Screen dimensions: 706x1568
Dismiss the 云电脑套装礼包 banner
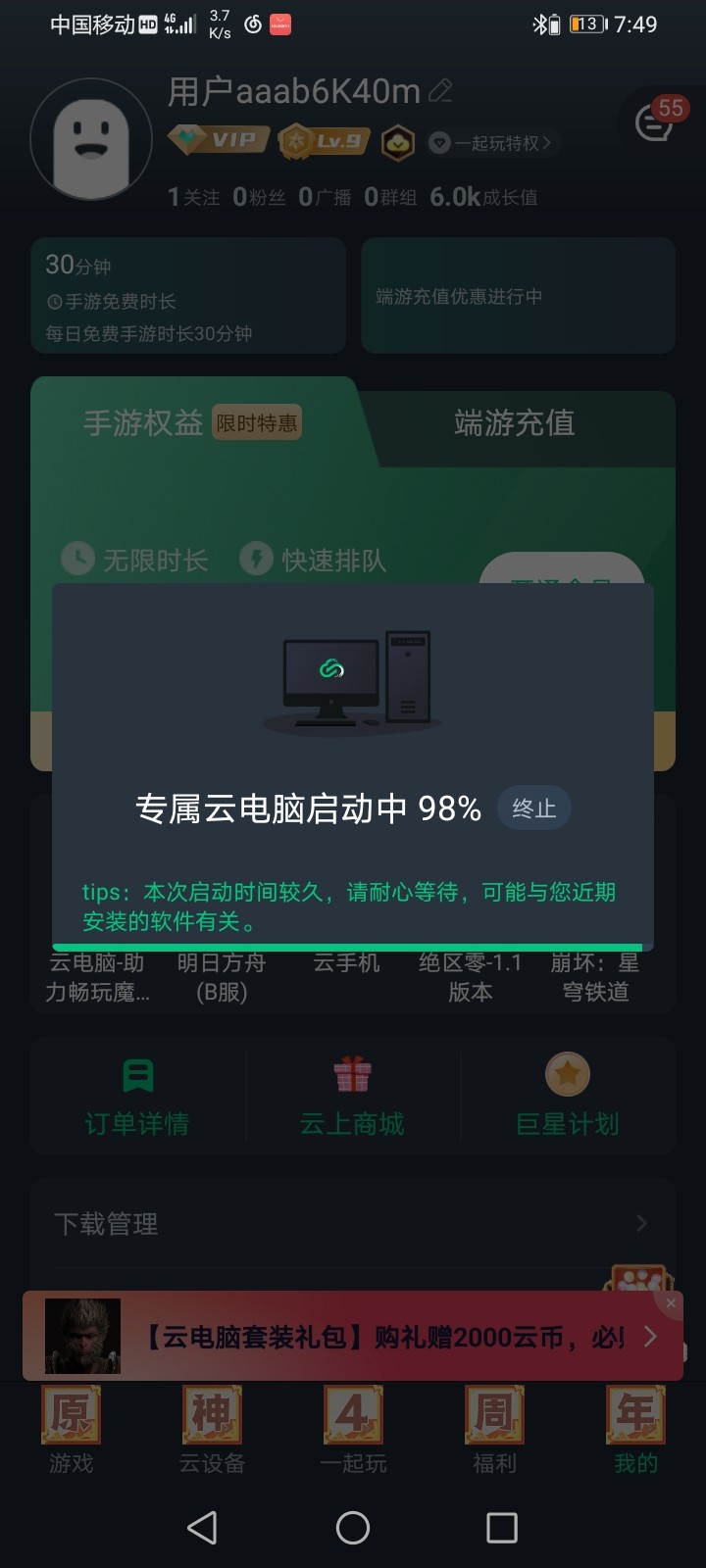pyautogui.click(x=671, y=1303)
